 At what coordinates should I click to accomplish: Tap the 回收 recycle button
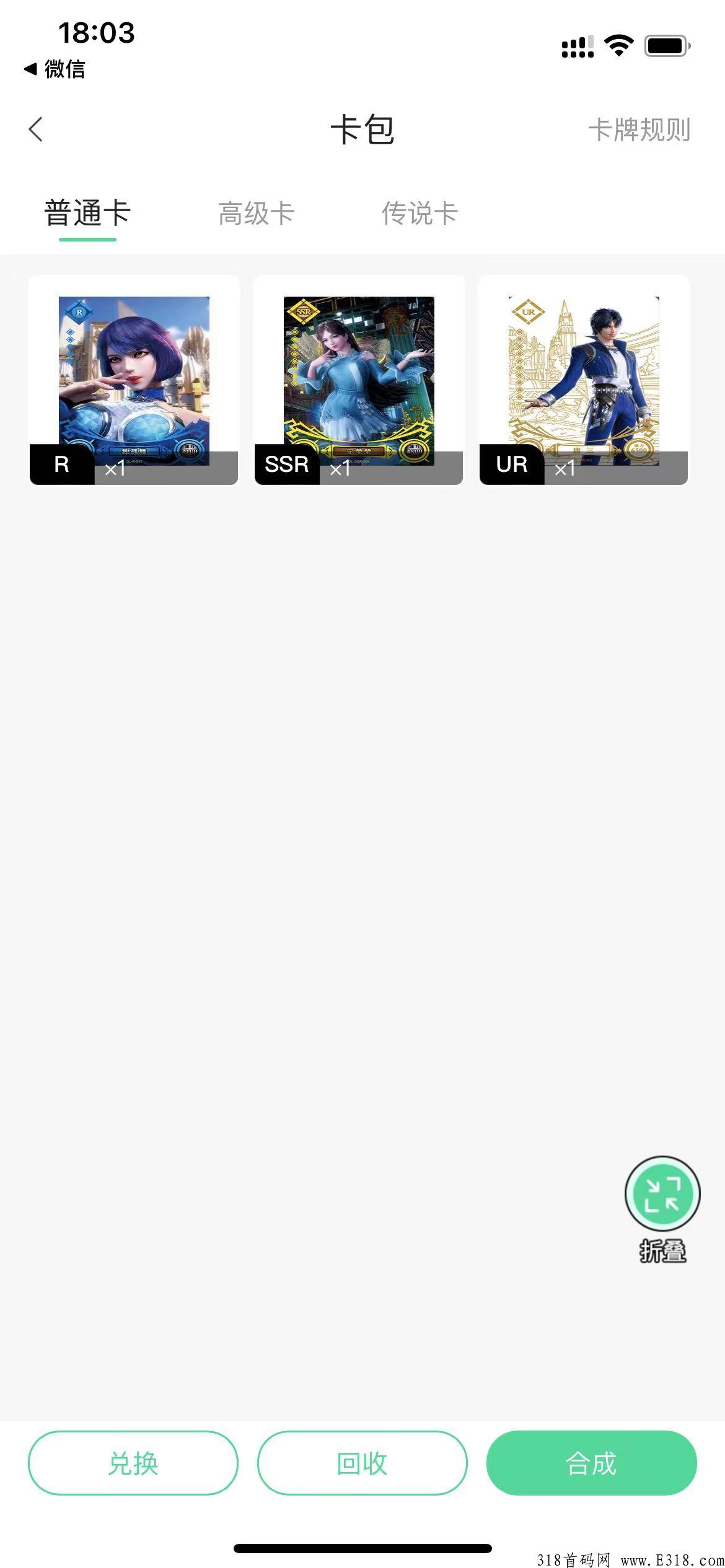click(x=362, y=1463)
